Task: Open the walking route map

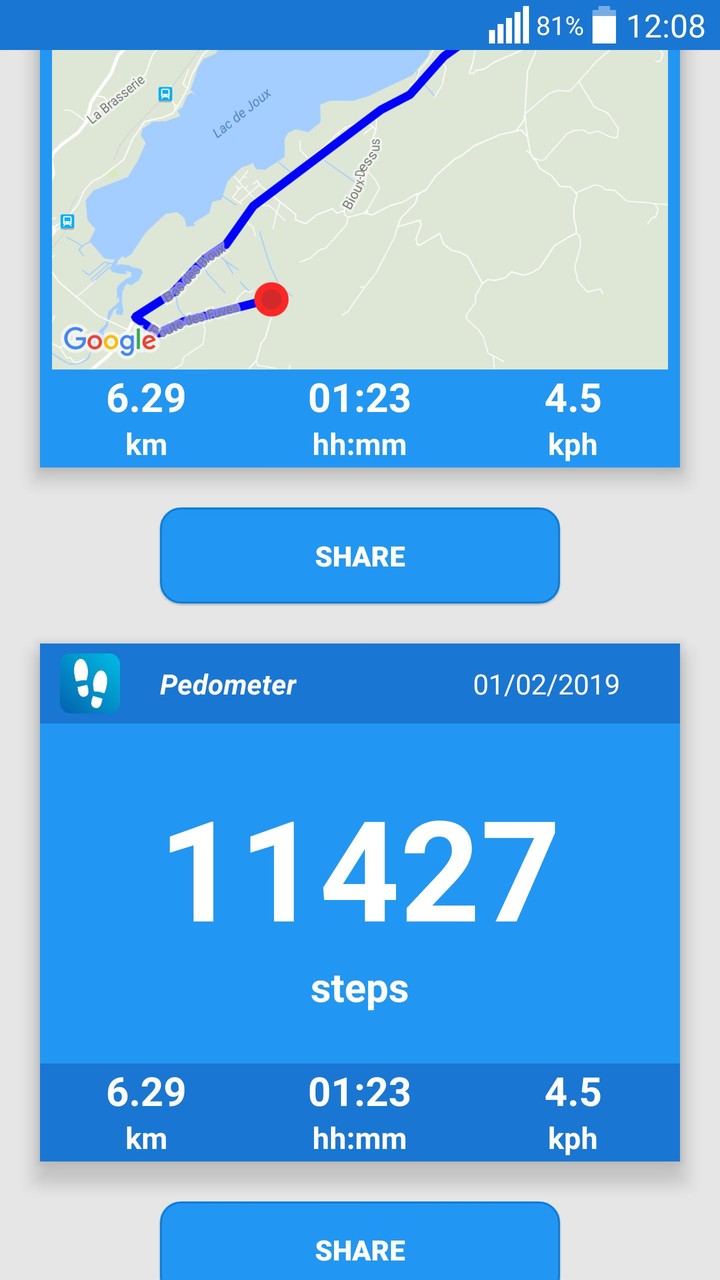Action: 360,210
